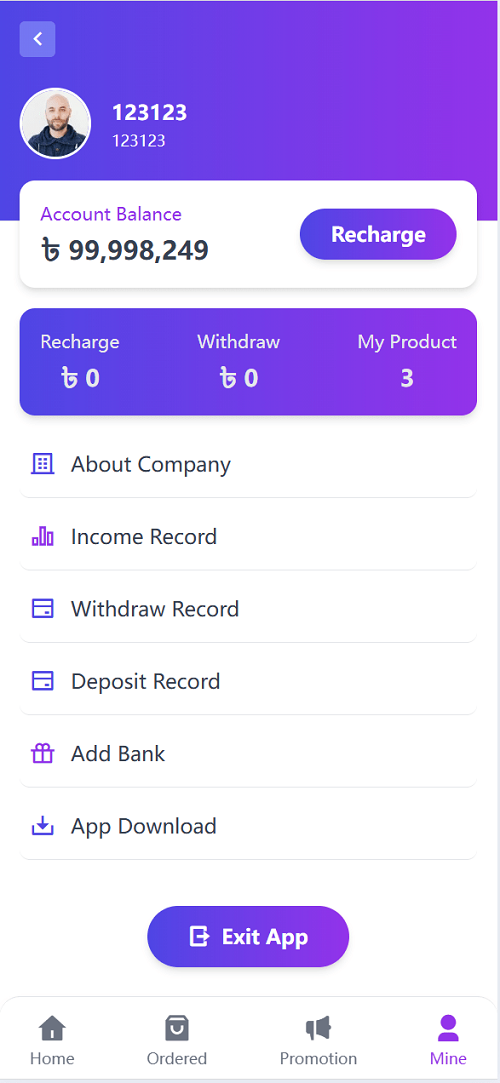Tap the Recharge button beside Account Balance
This screenshot has height=1083, width=500.
[x=378, y=234]
